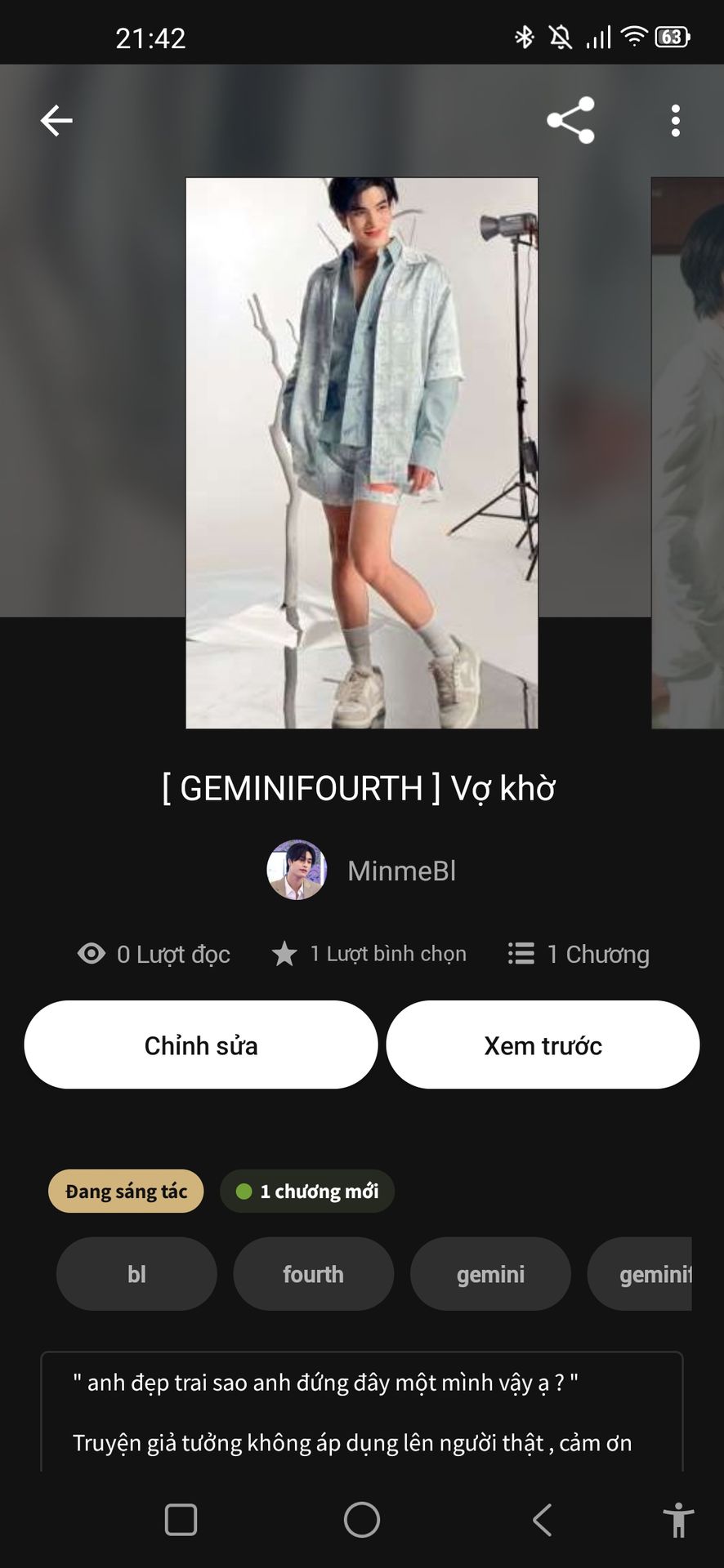724x1568 pixels.
Task: View the next story cover on the right
Action: (687, 453)
